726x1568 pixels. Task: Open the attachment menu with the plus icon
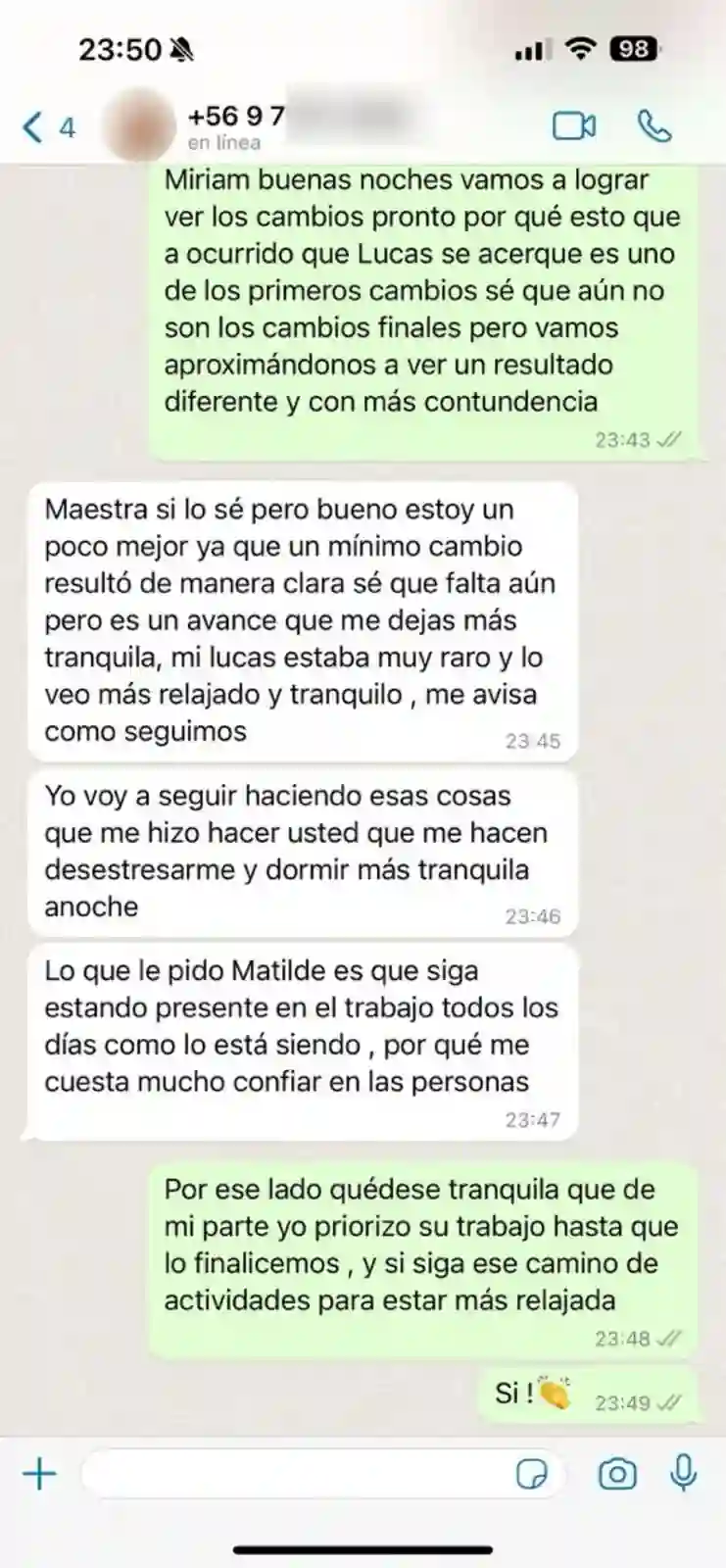(37, 1470)
